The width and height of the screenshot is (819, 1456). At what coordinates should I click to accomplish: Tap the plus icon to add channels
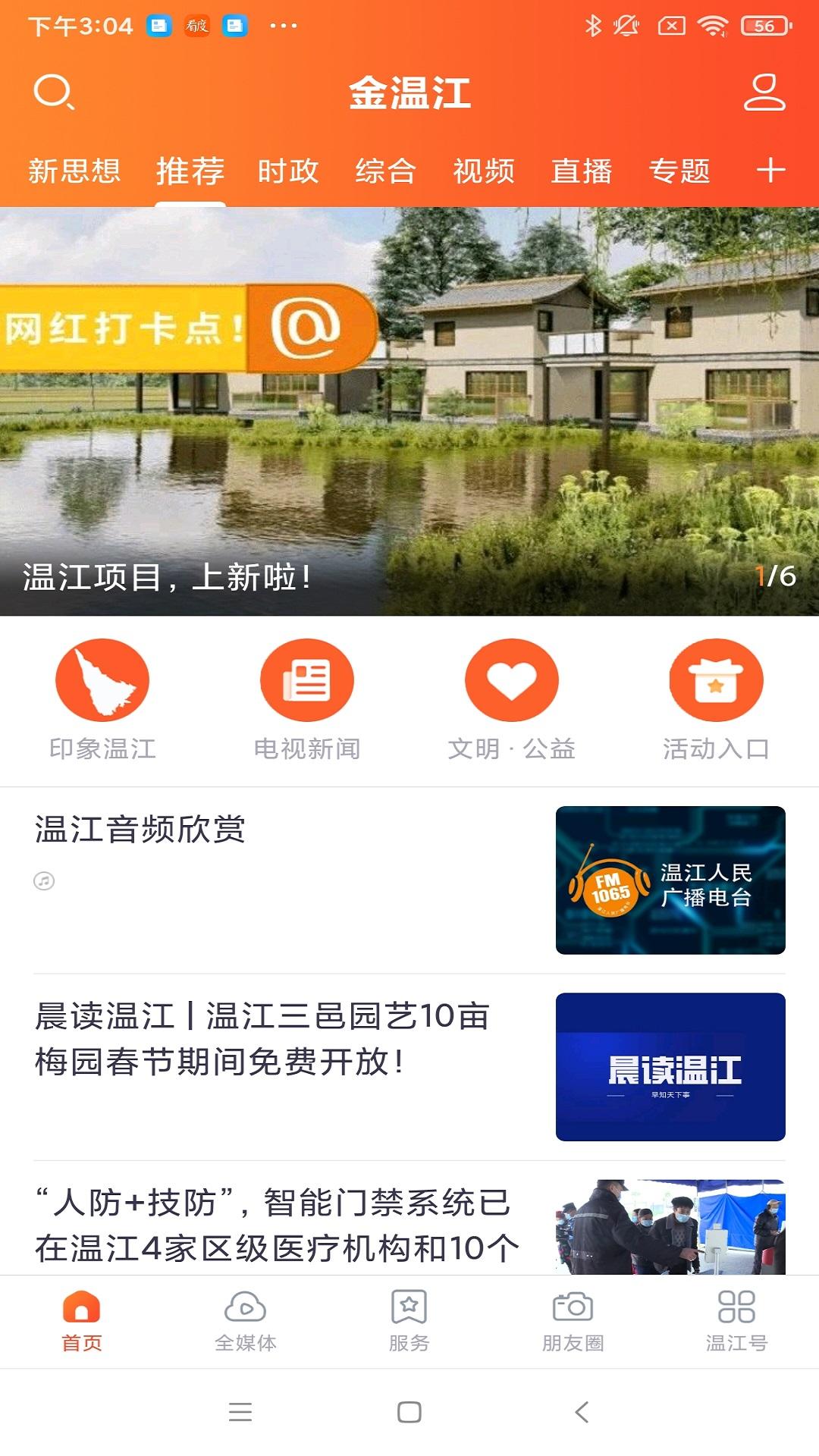(770, 170)
